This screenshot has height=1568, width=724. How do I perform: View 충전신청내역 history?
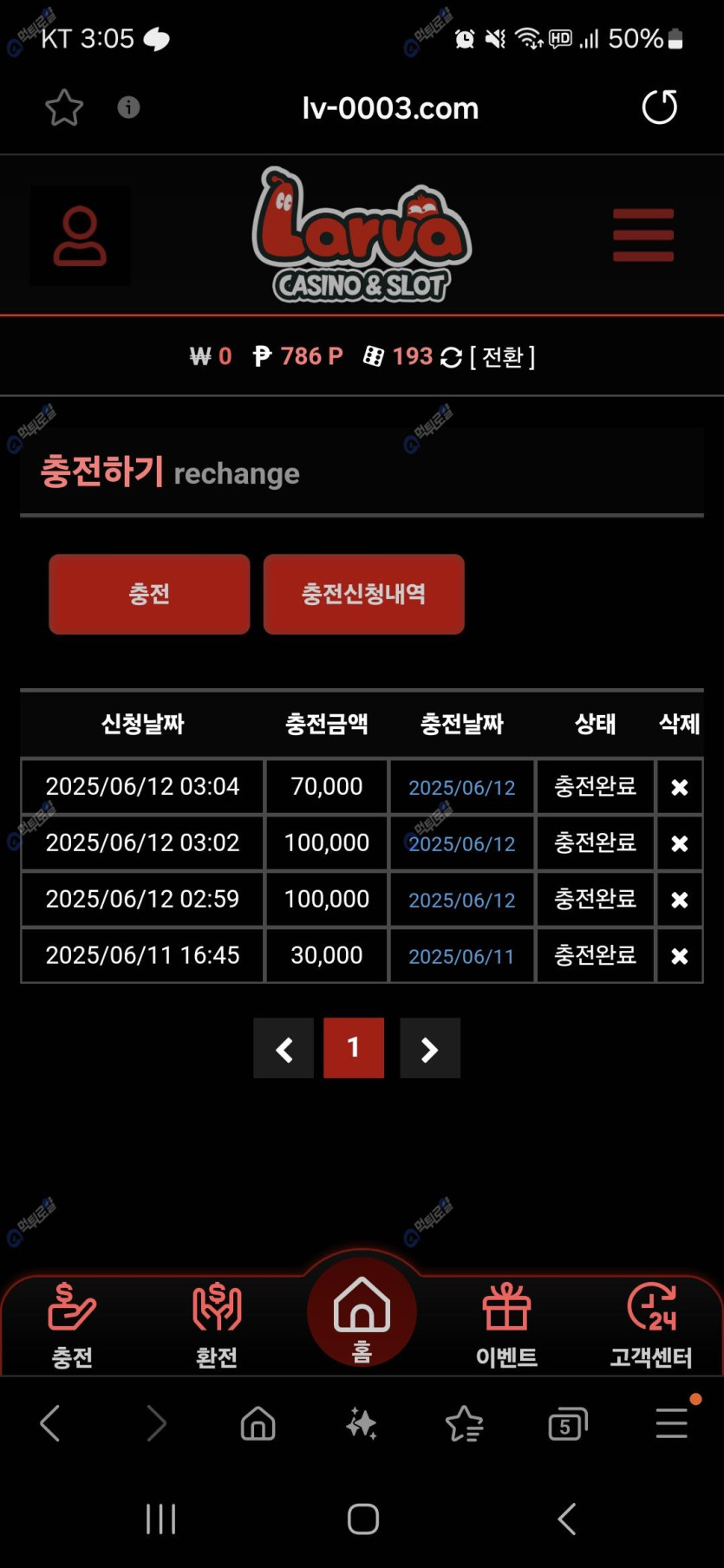(363, 595)
